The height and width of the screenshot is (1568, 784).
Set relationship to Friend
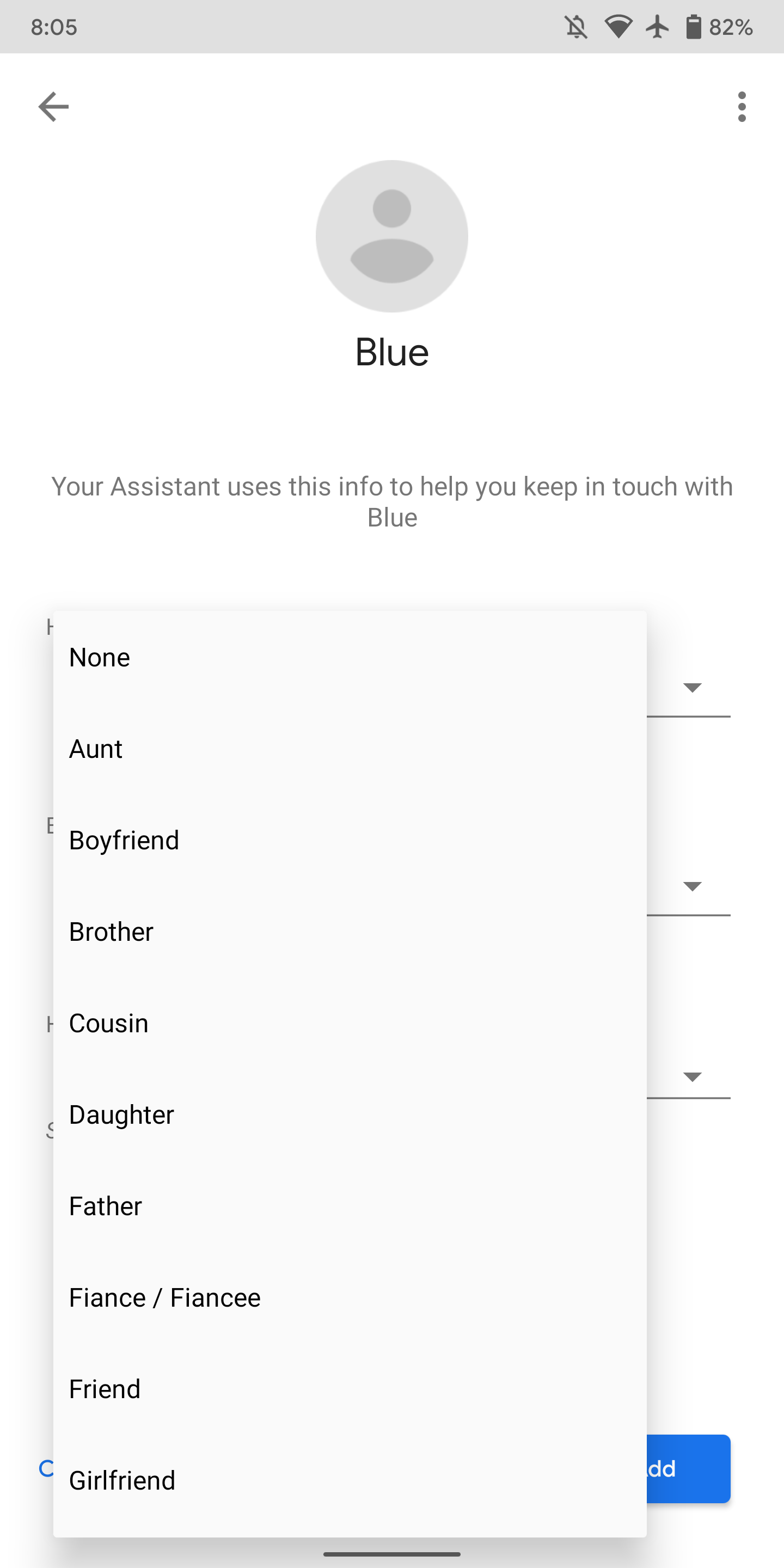(x=350, y=1389)
